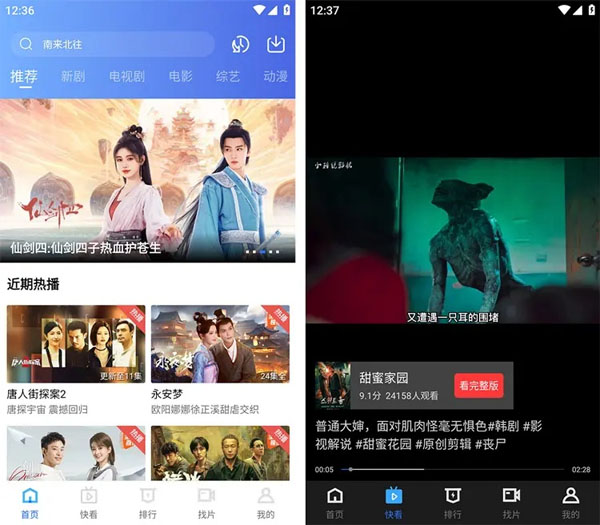
Task: Seek on the video progress bar
Action: (x=450, y=469)
